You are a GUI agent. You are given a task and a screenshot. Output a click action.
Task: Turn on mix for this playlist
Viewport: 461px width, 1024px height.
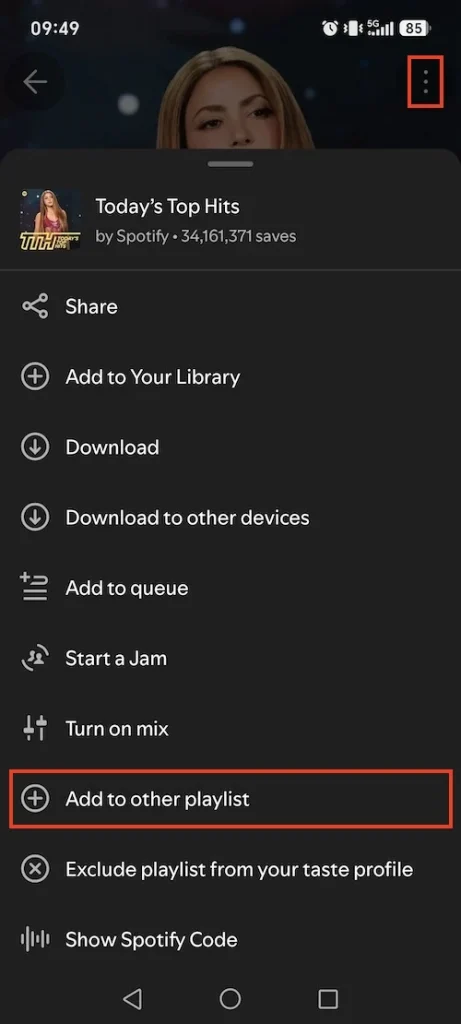click(x=230, y=729)
